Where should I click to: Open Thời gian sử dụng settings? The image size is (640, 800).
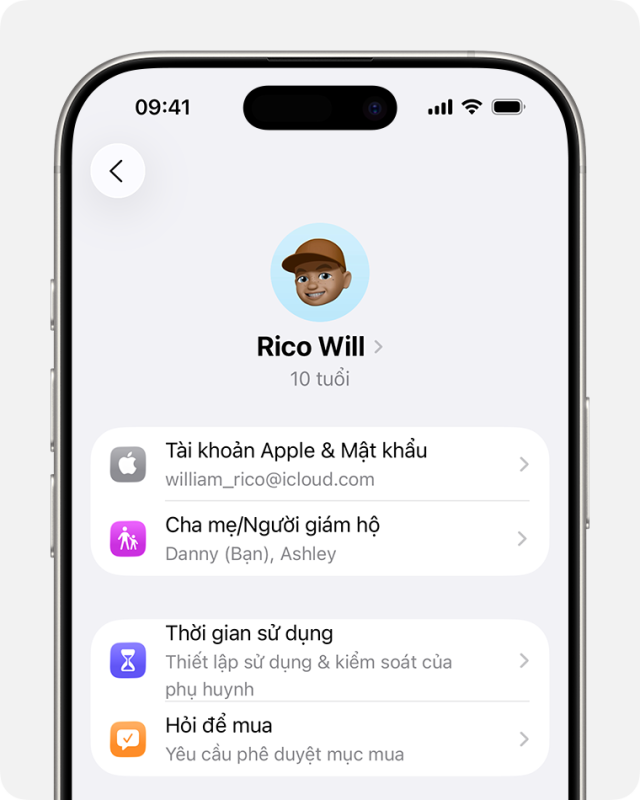(x=320, y=660)
